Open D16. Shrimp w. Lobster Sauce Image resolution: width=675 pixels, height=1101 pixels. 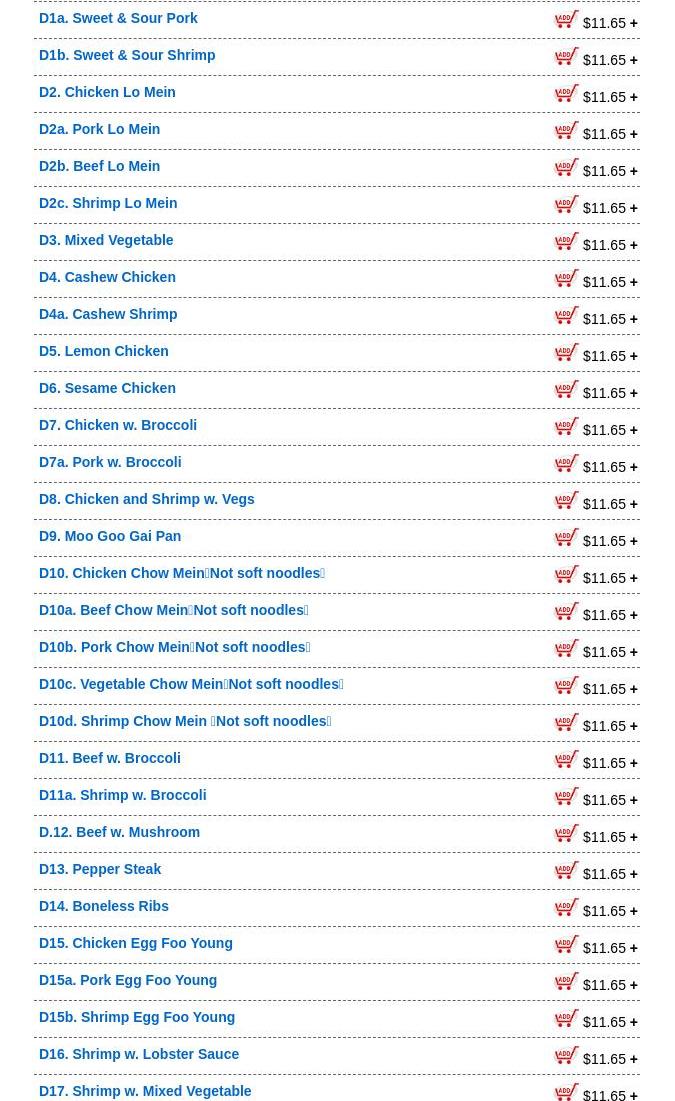click(139, 1054)
